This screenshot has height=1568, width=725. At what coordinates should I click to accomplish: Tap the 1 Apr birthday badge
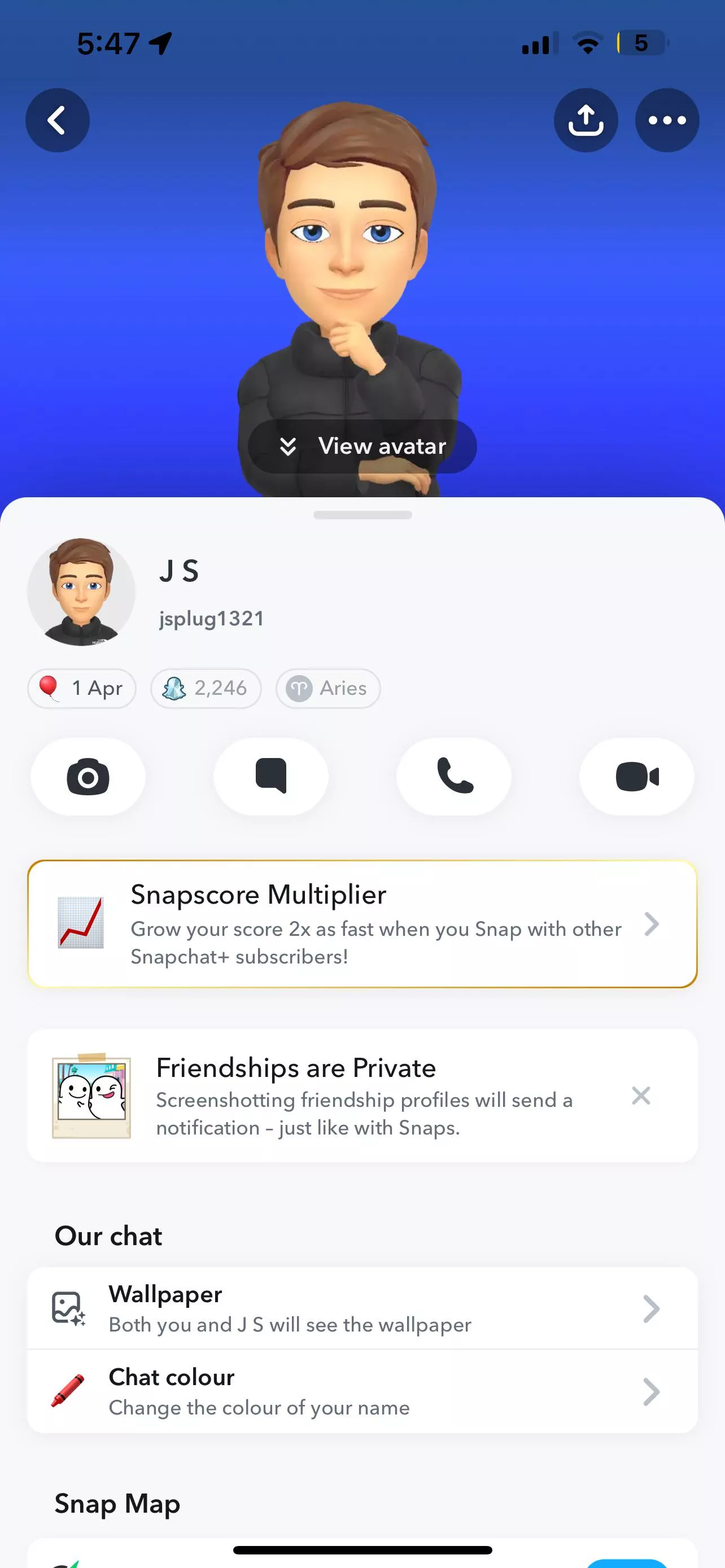(81, 689)
